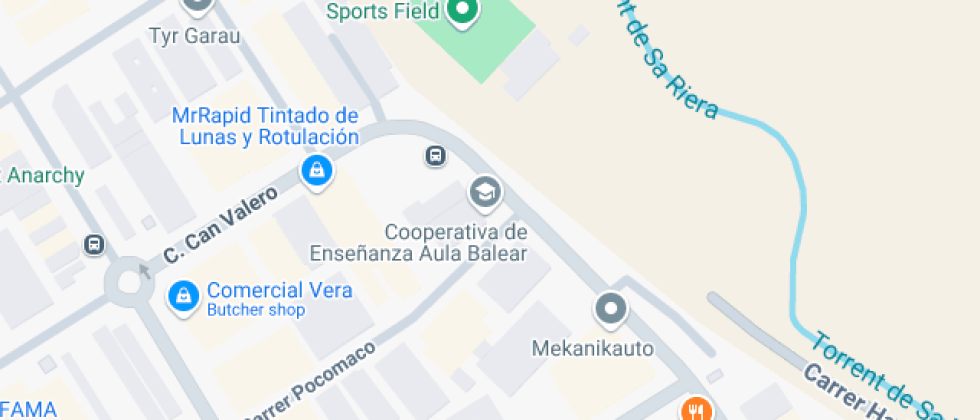The image size is (980, 420).
Task: Open the Mekanikauto place pin
Action: [x=610, y=309]
